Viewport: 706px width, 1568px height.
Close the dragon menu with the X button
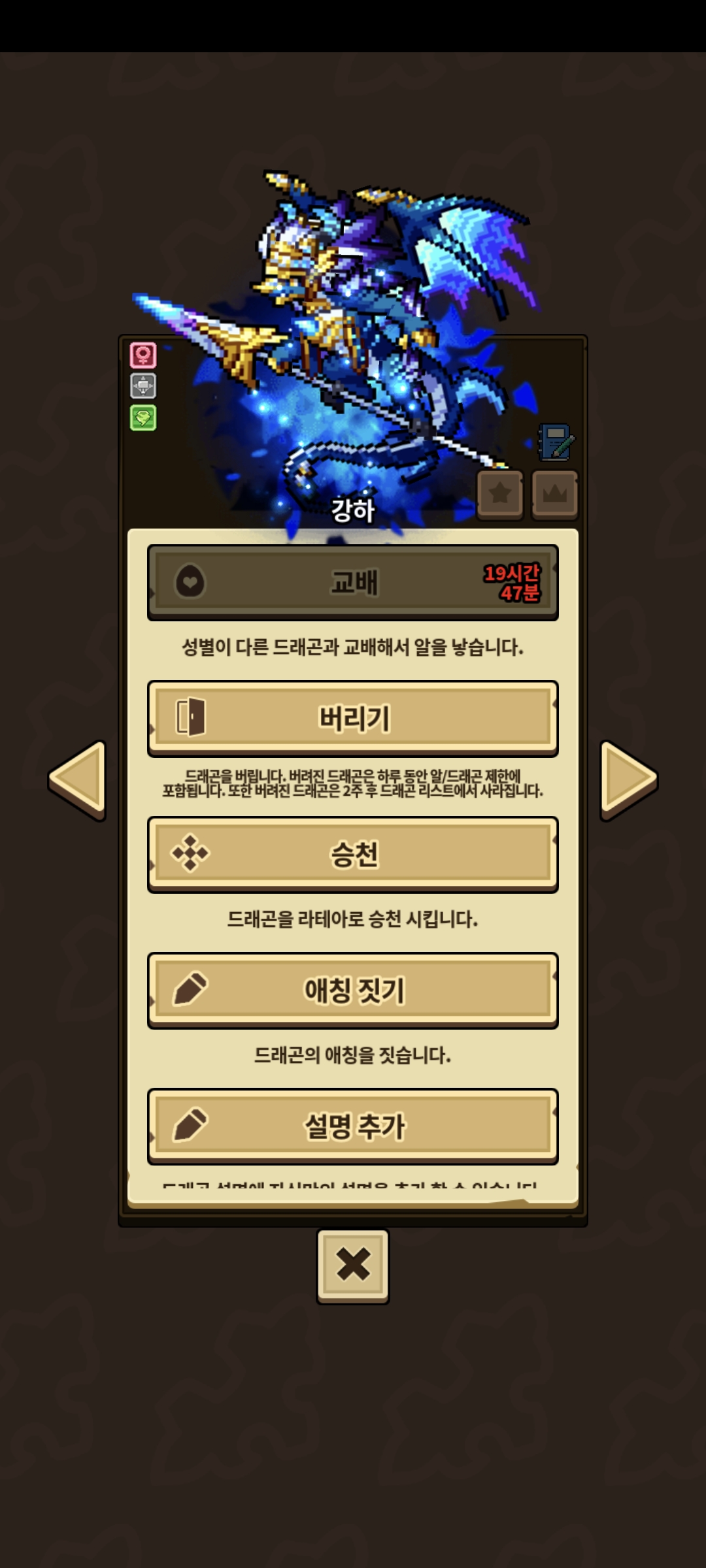click(x=353, y=1266)
